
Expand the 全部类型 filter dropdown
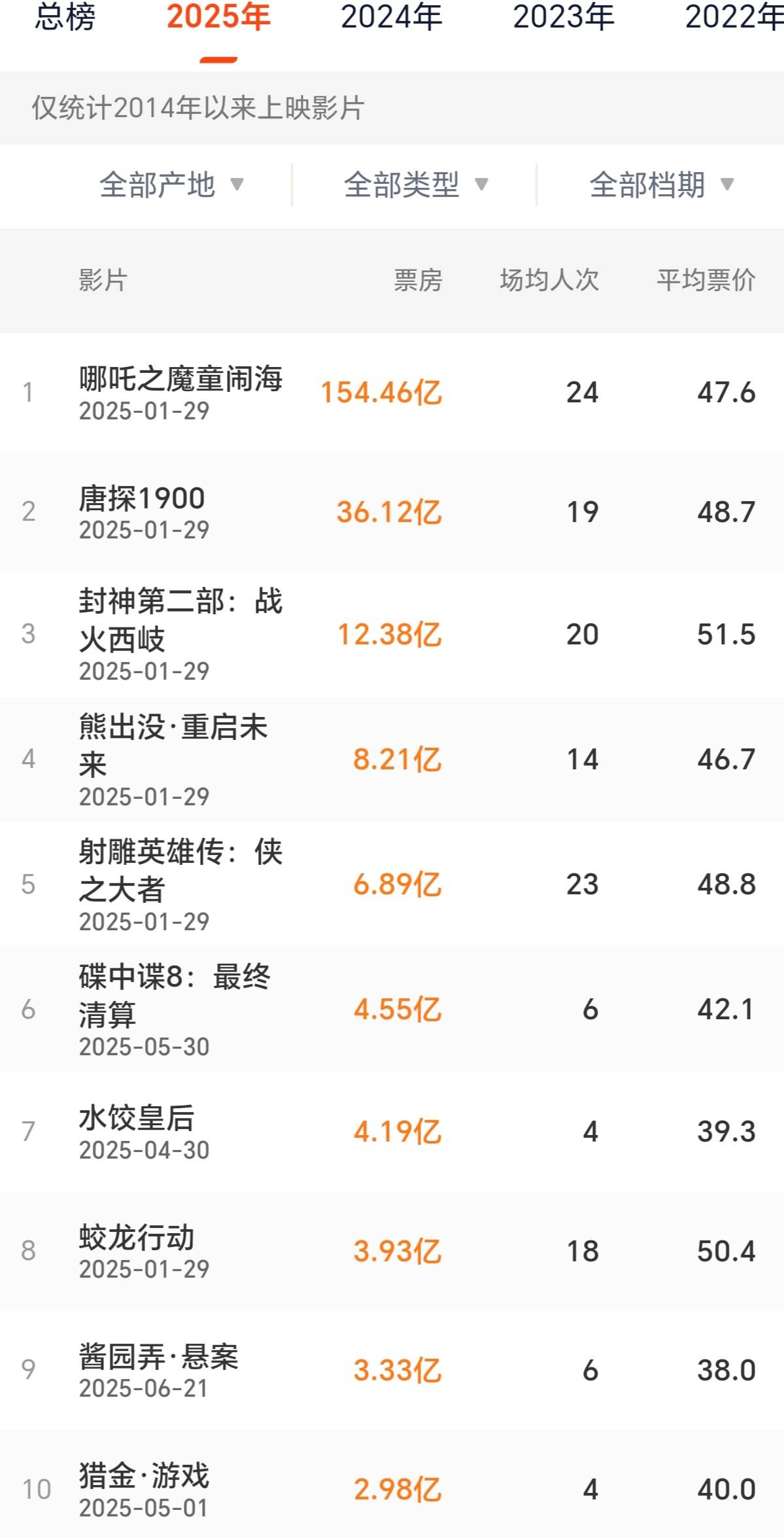coord(416,185)
